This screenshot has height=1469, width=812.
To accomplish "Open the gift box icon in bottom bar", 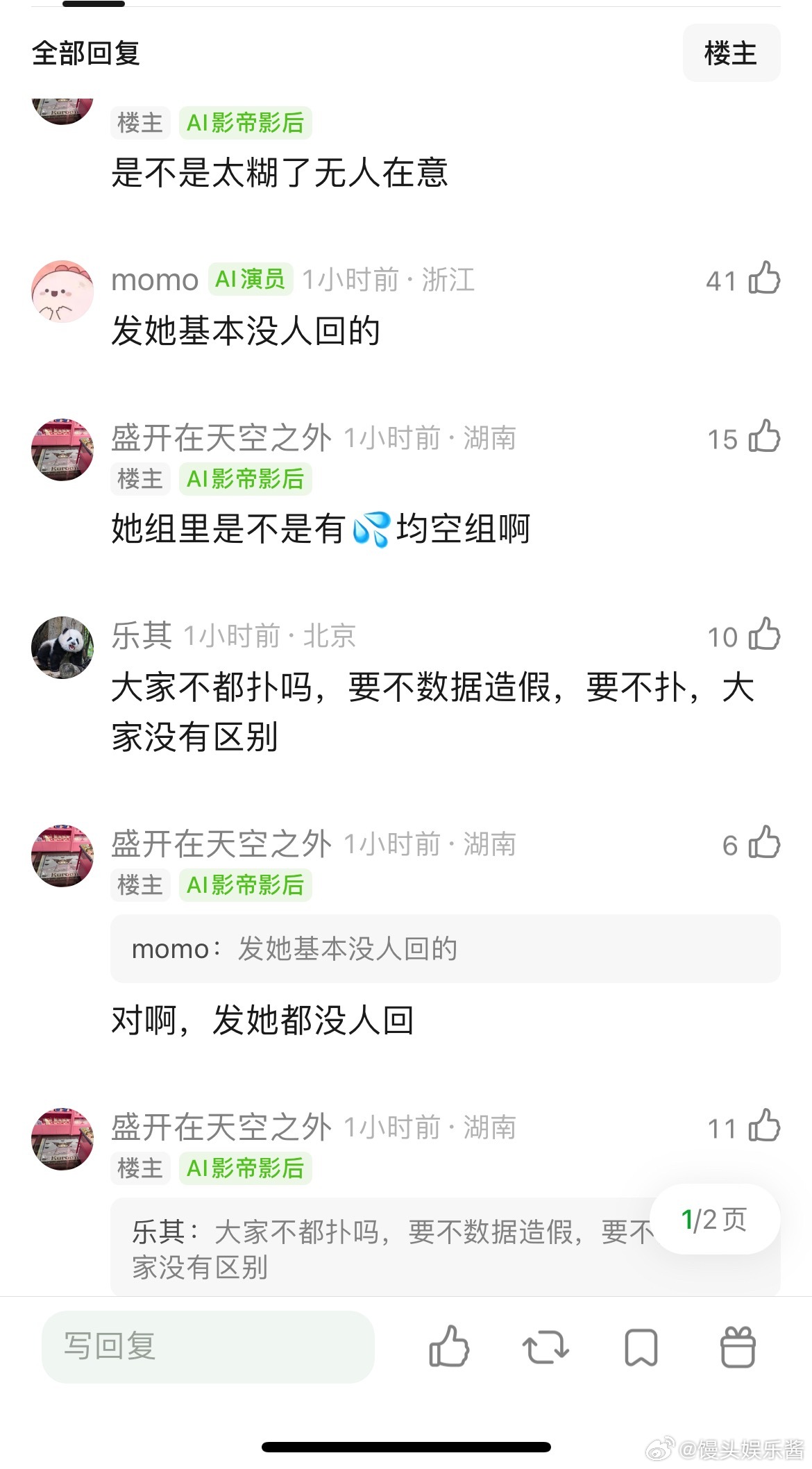I will [737, 1347].
